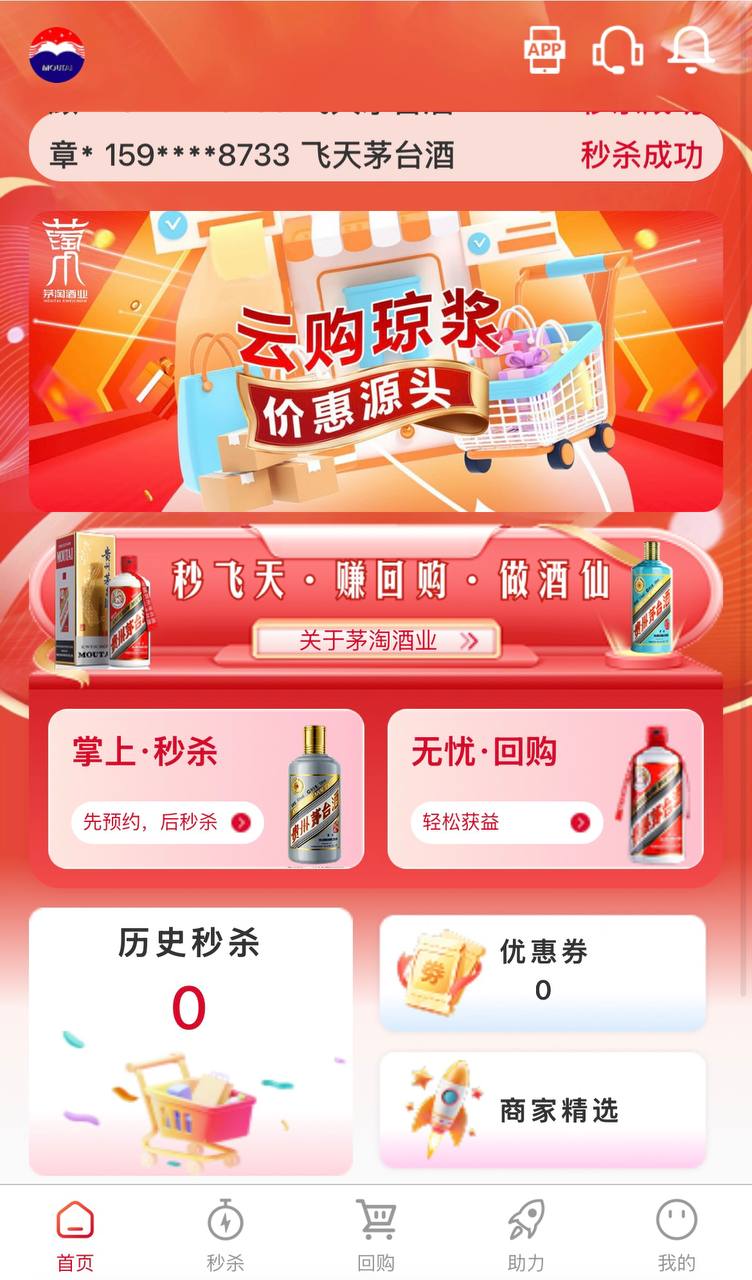The width and height of the screenshot is (752, 1280).
Task: Open the 无忧·回购 card
Action: point(545,789)
